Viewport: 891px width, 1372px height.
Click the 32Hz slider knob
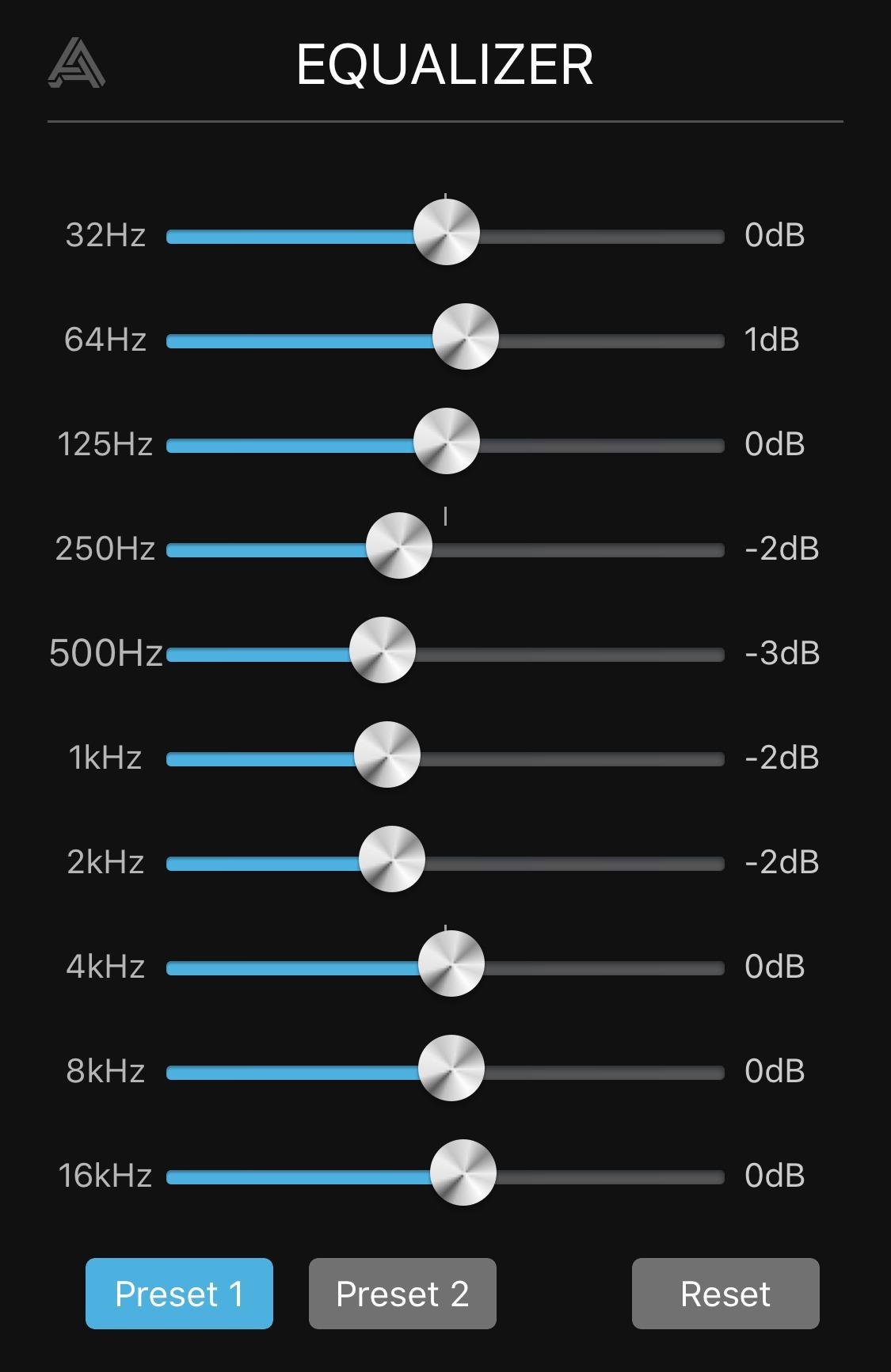(x=447, y=234)
